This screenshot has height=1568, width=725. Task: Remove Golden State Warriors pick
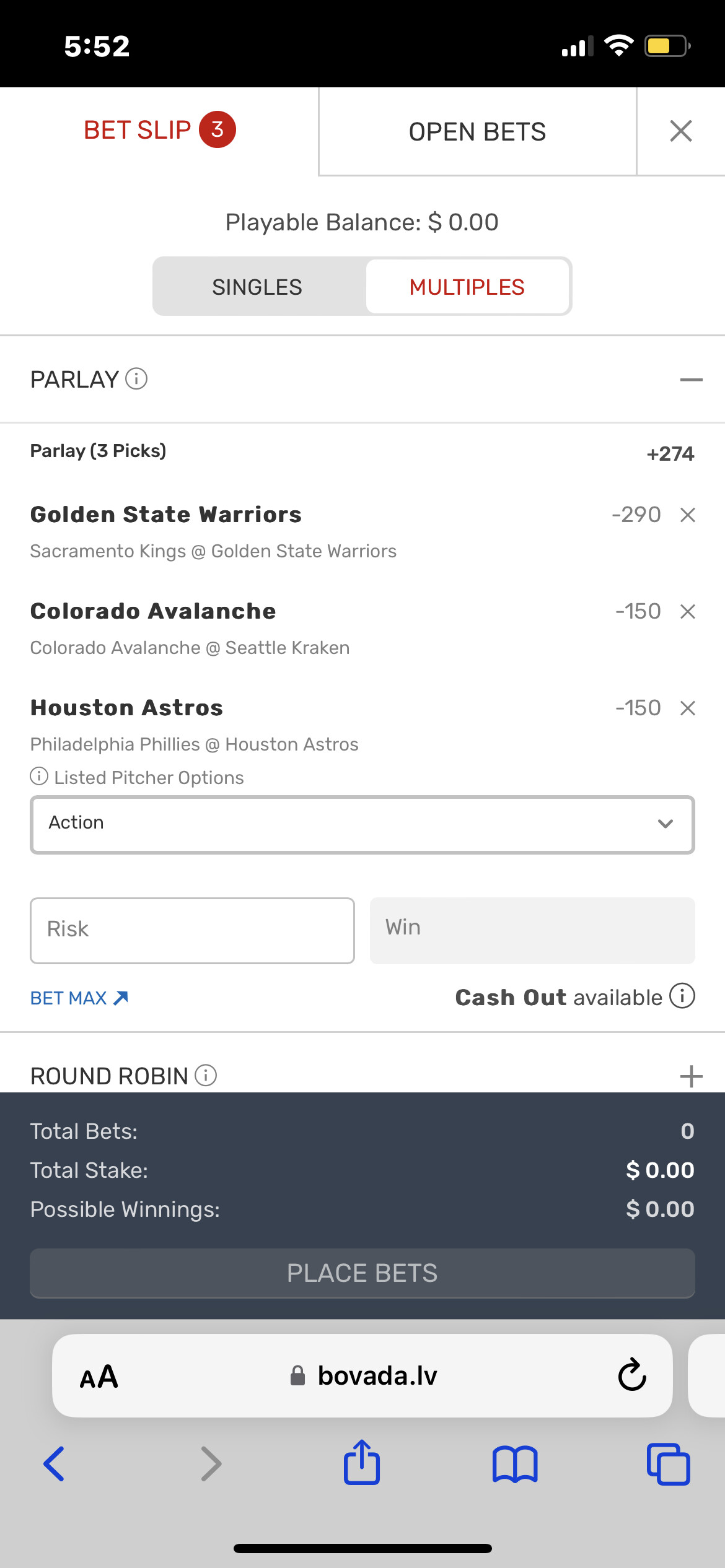click(x=688, y=515)
